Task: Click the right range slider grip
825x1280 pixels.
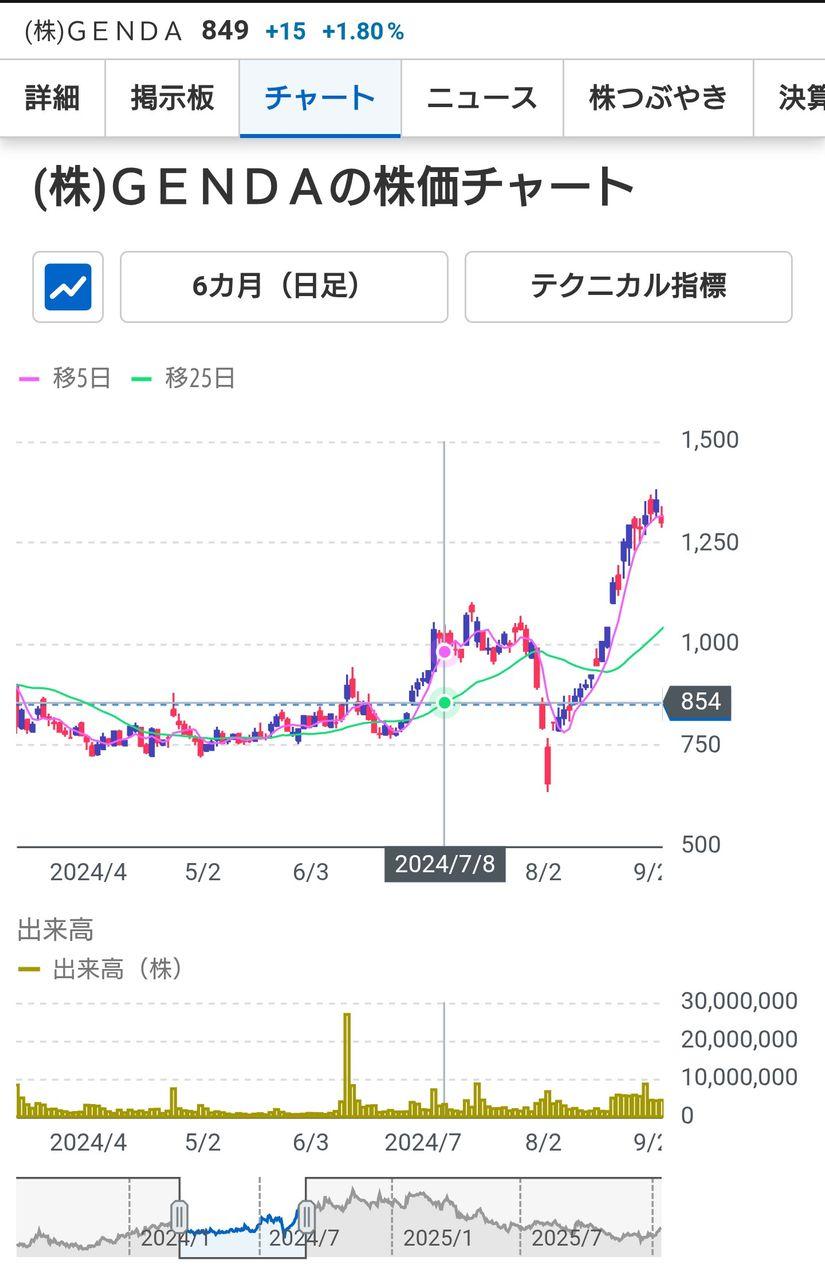Action: tap(308, 1218)
